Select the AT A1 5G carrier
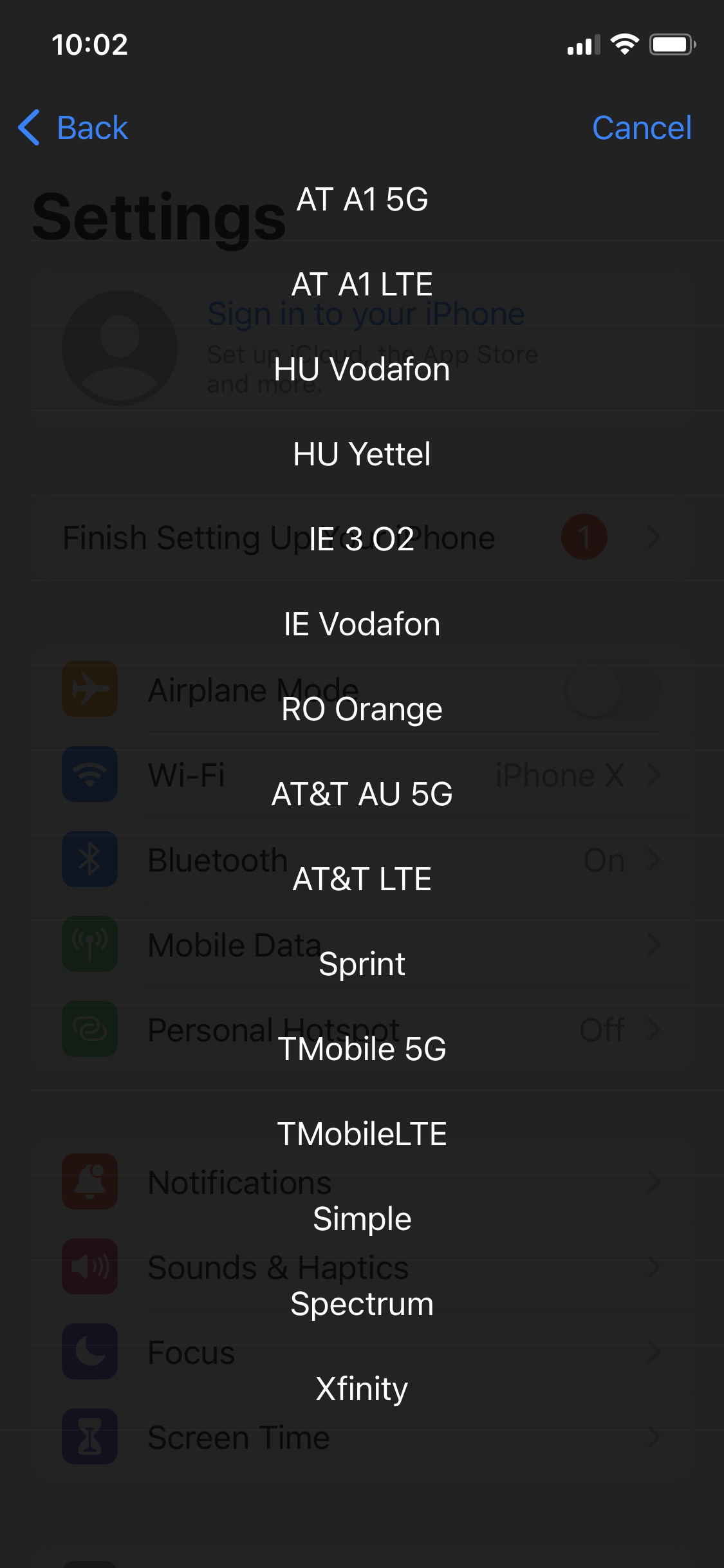 [362, 200]
